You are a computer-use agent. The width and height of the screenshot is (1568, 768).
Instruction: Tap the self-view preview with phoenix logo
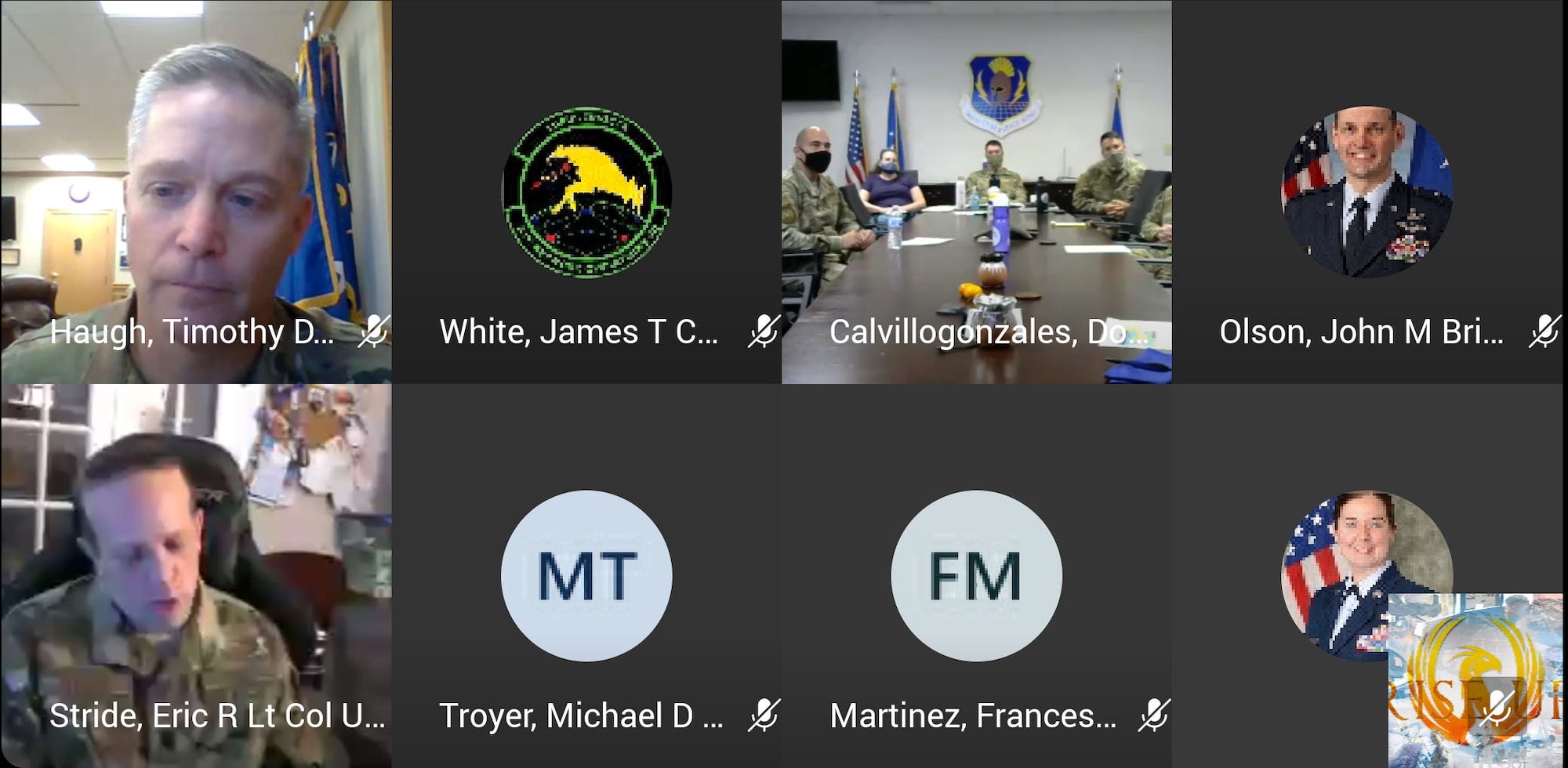point(1475,680)
